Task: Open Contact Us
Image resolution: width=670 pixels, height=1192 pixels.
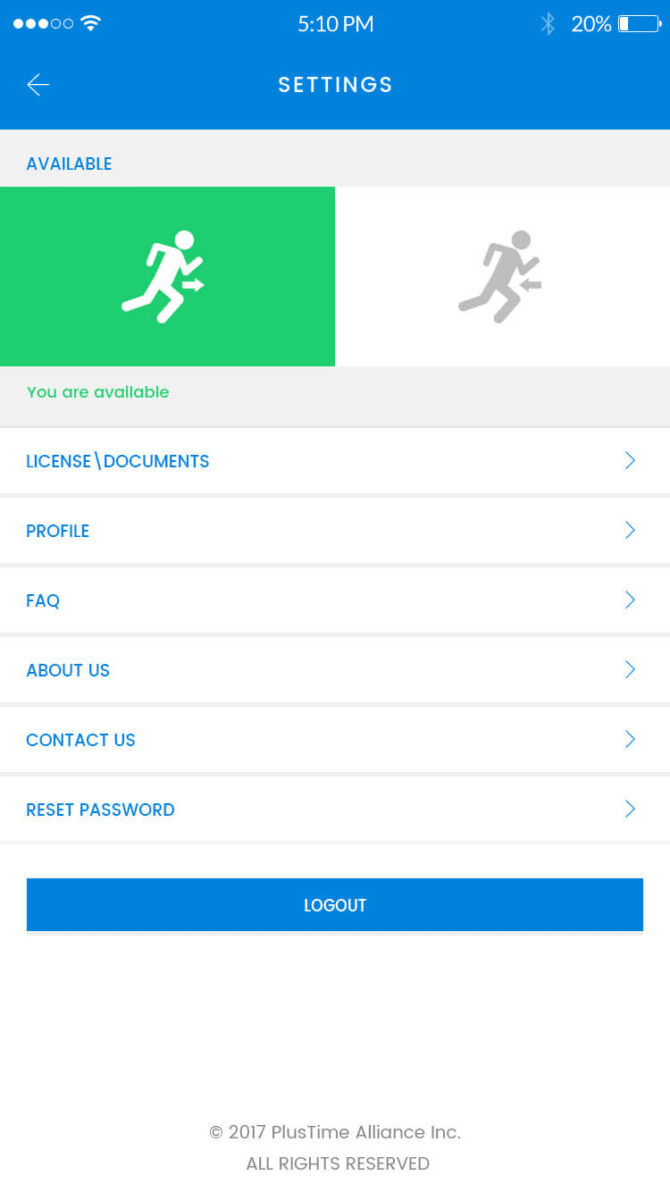Action: coord(334,740)
